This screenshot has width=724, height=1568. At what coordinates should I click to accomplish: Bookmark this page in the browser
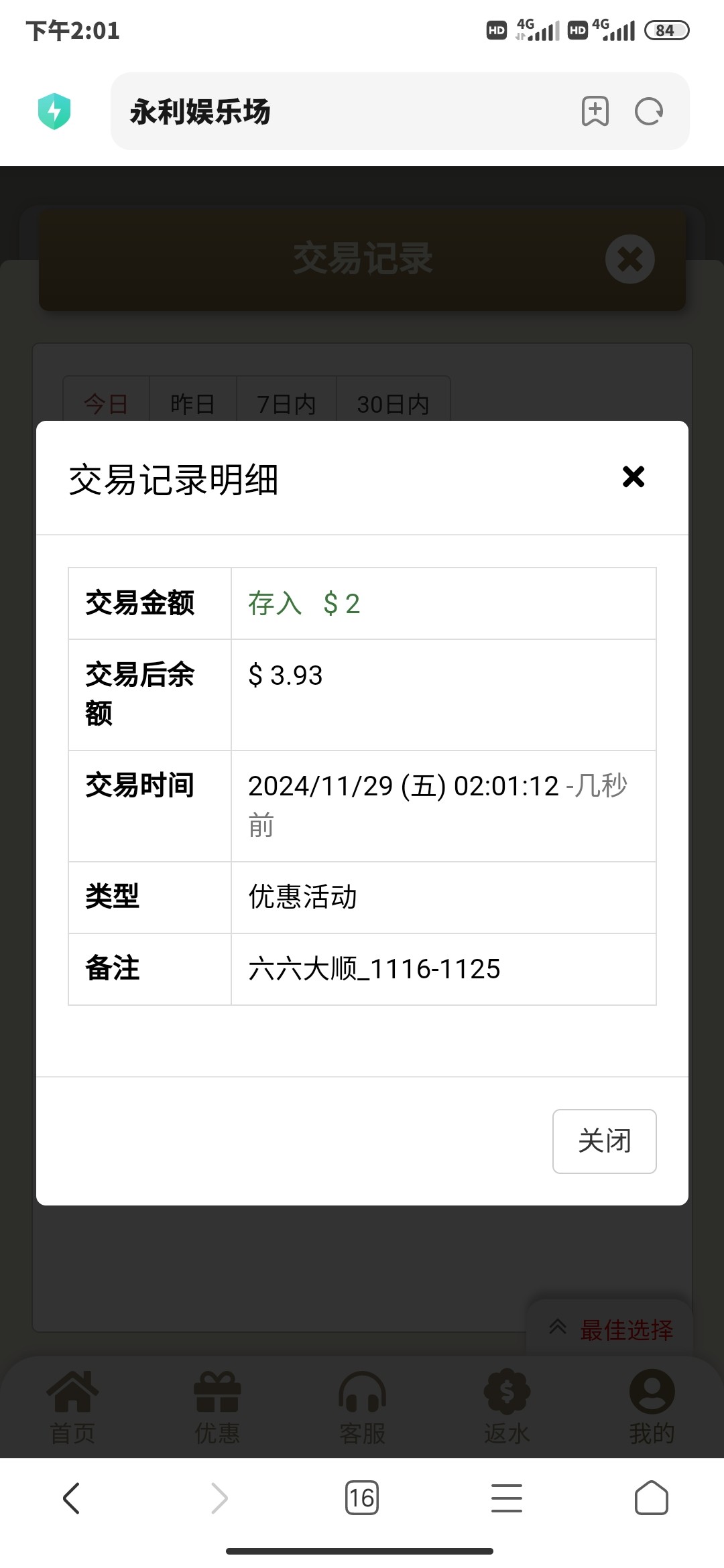click(x=595, y=111)
